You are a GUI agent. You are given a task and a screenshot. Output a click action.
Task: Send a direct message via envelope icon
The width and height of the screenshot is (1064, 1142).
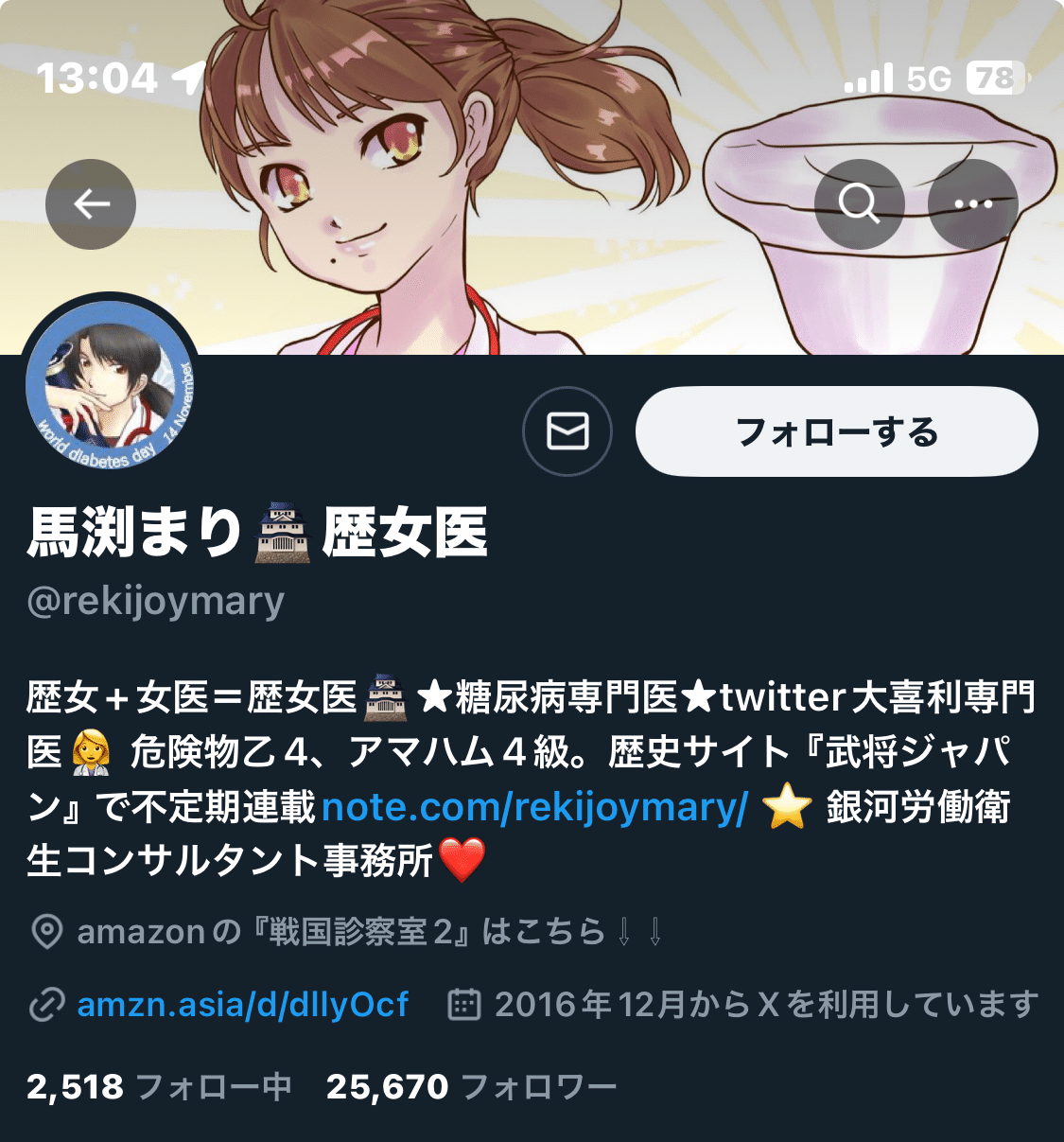coord(567,431)
